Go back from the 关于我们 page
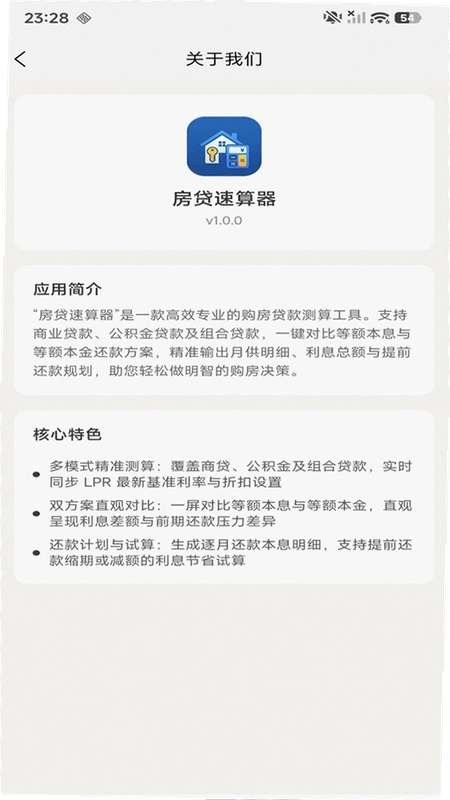Image resolution: width=450 pixels, height=800 pixels. 20,59
